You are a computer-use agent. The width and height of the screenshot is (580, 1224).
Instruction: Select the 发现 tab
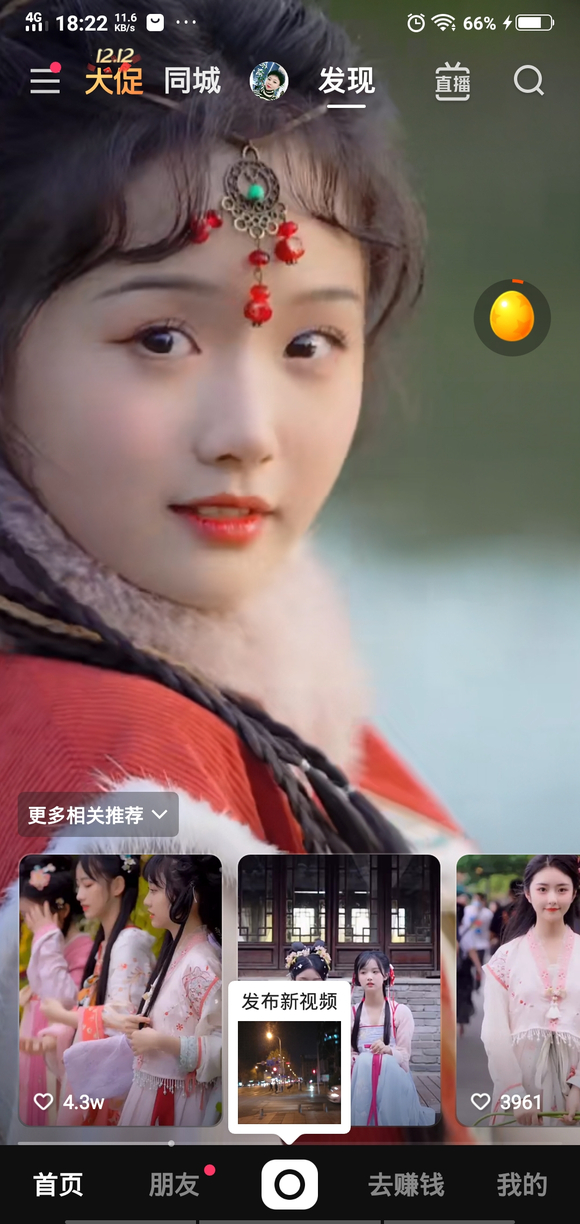coord(346,80)
